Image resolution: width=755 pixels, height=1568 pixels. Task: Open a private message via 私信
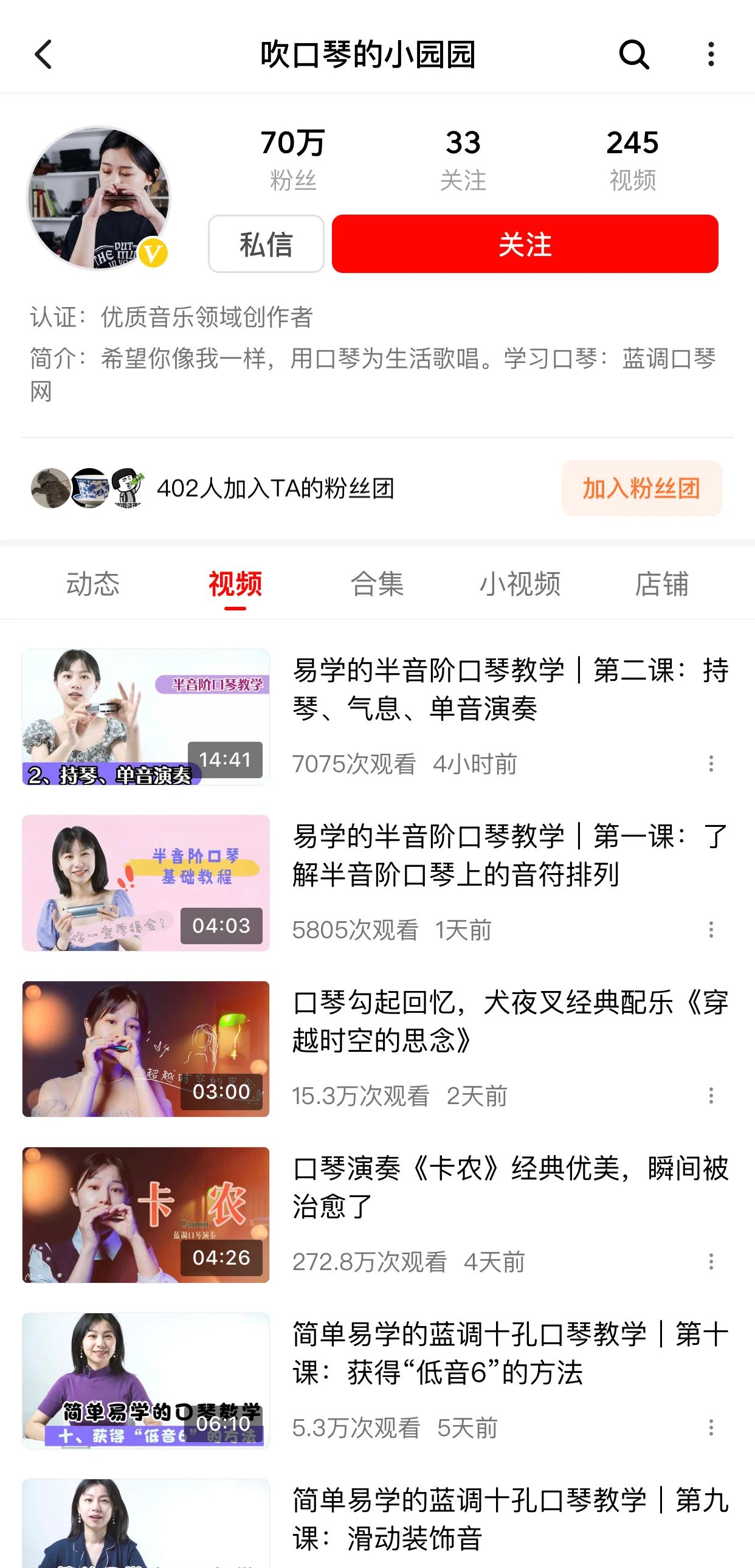tap(265, 243)
